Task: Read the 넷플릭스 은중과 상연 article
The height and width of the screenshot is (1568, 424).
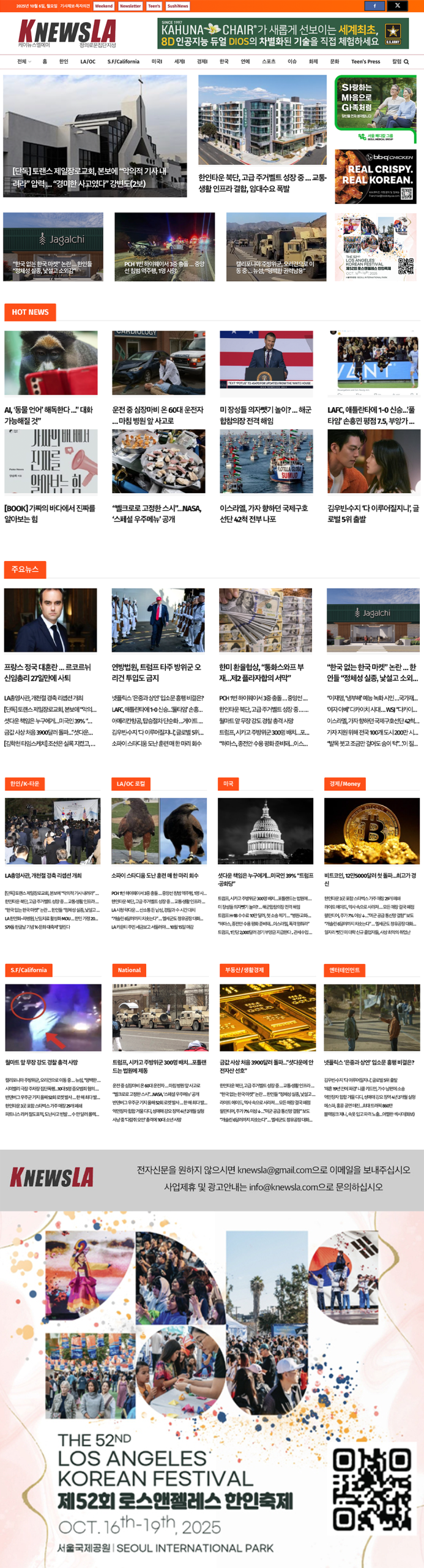Action: (368, 1063)
